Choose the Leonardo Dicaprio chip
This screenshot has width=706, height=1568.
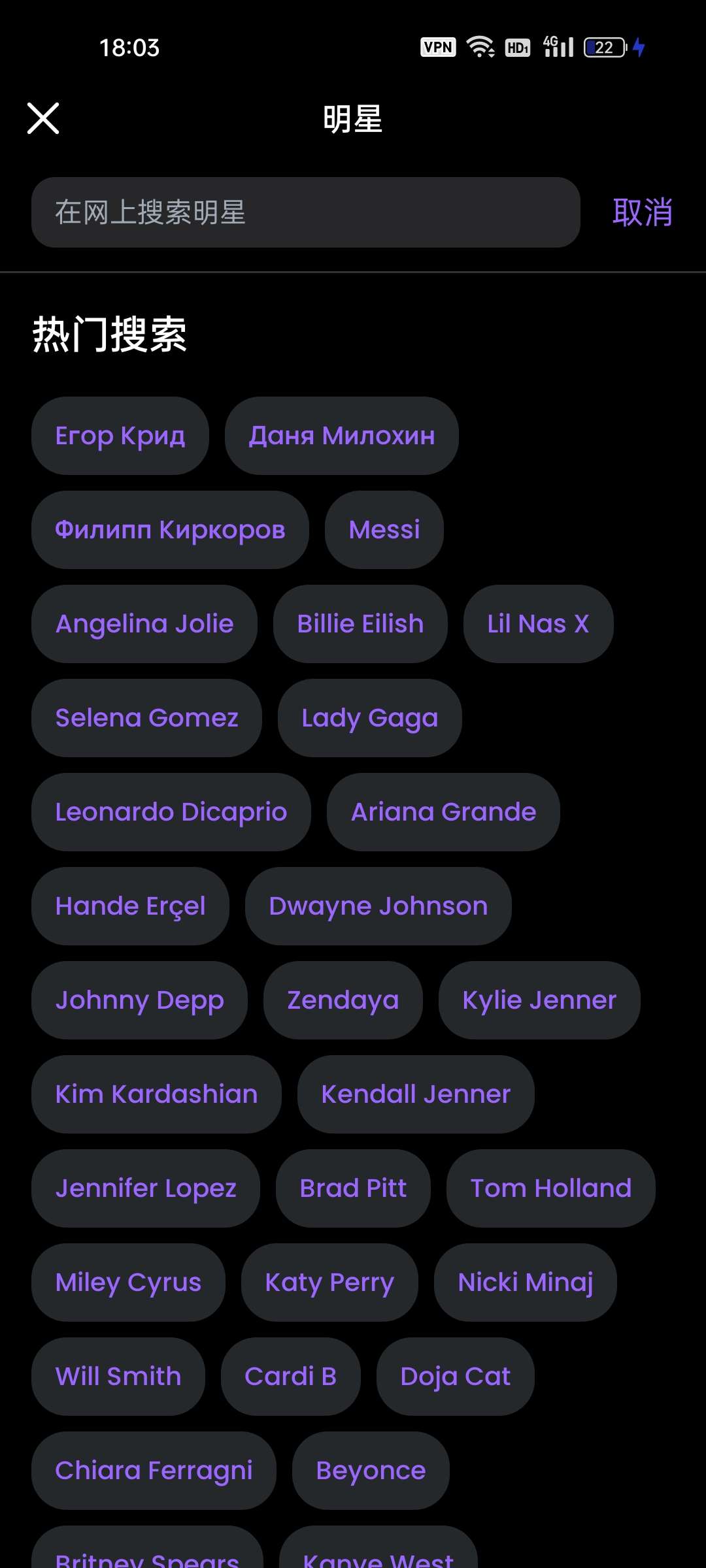click(171, 812)
